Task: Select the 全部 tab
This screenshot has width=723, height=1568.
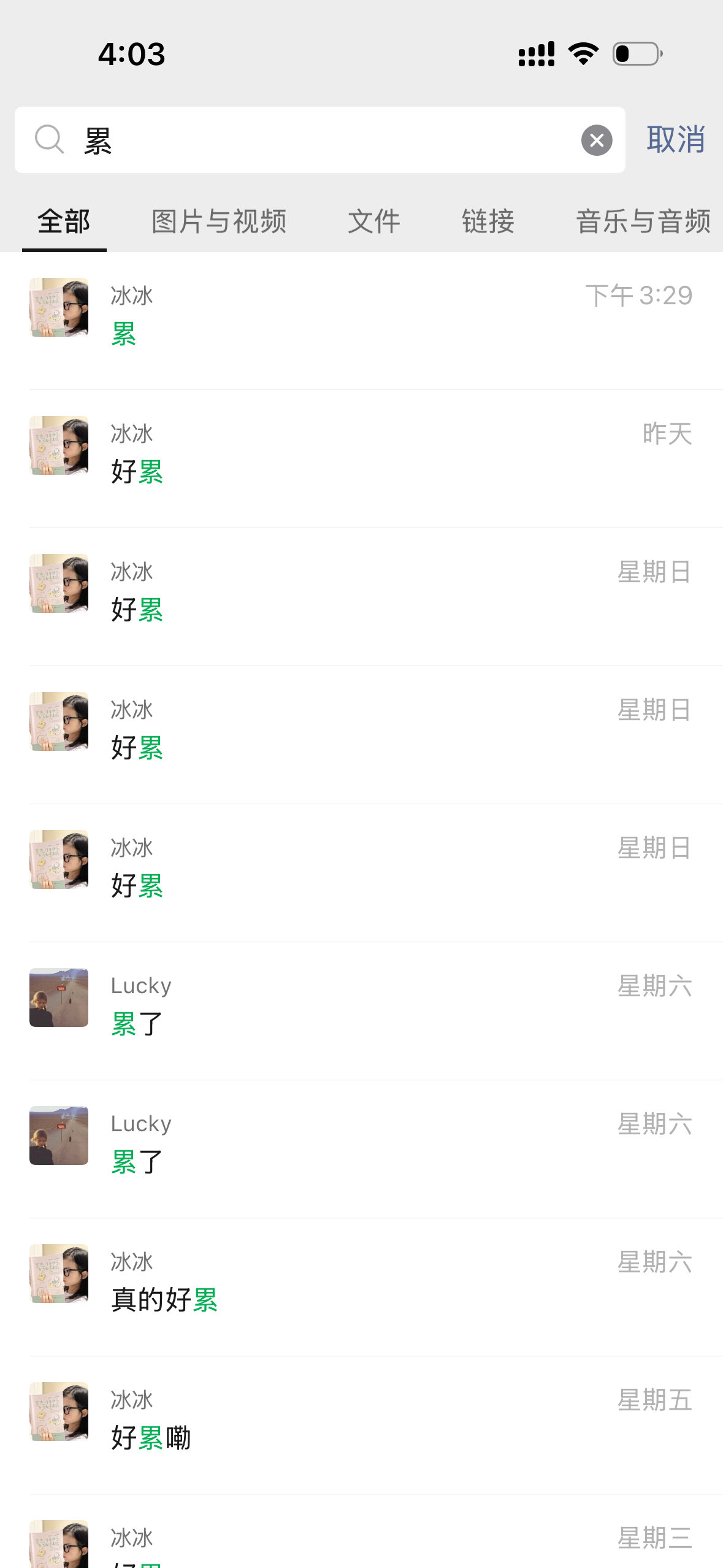Action: click(64, 221)
